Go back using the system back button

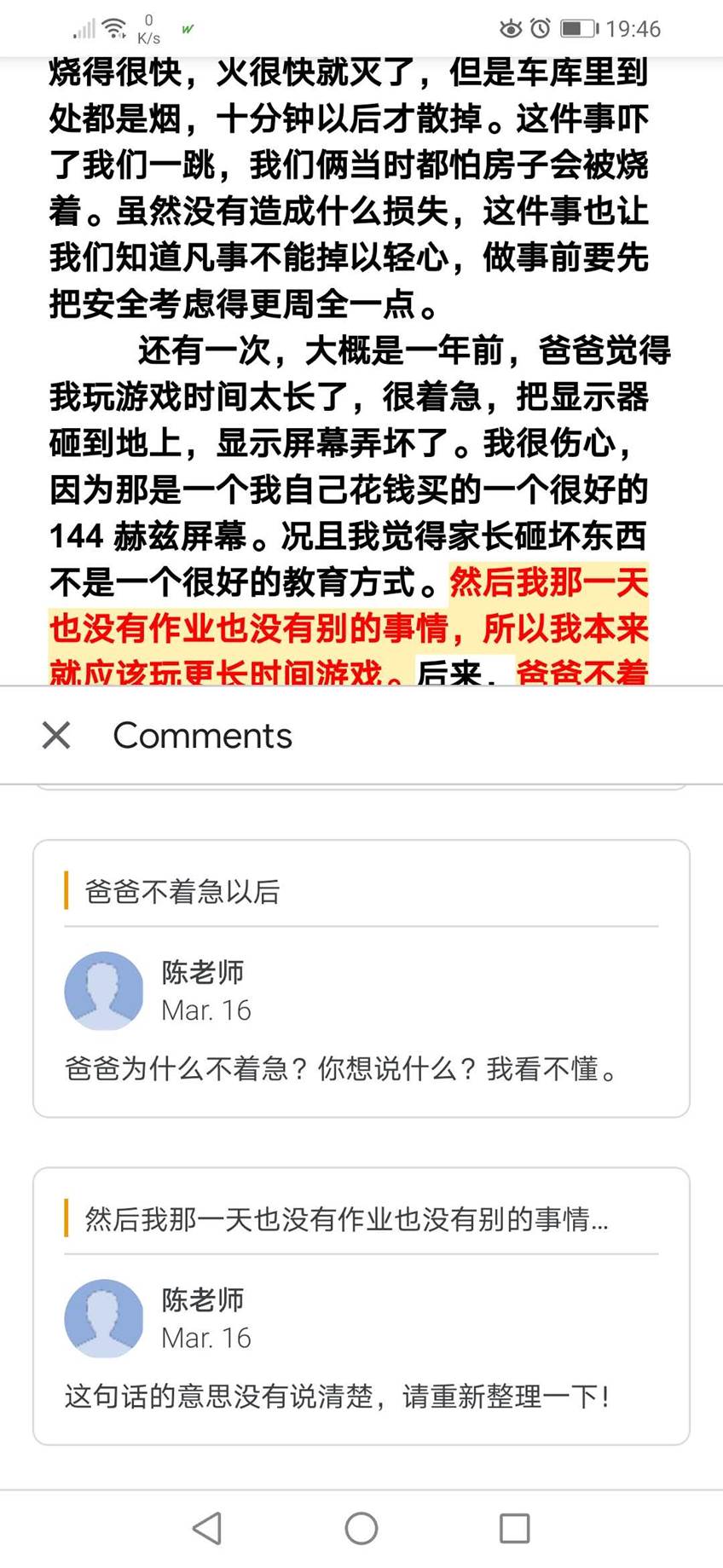click(x=207, y=1528)
